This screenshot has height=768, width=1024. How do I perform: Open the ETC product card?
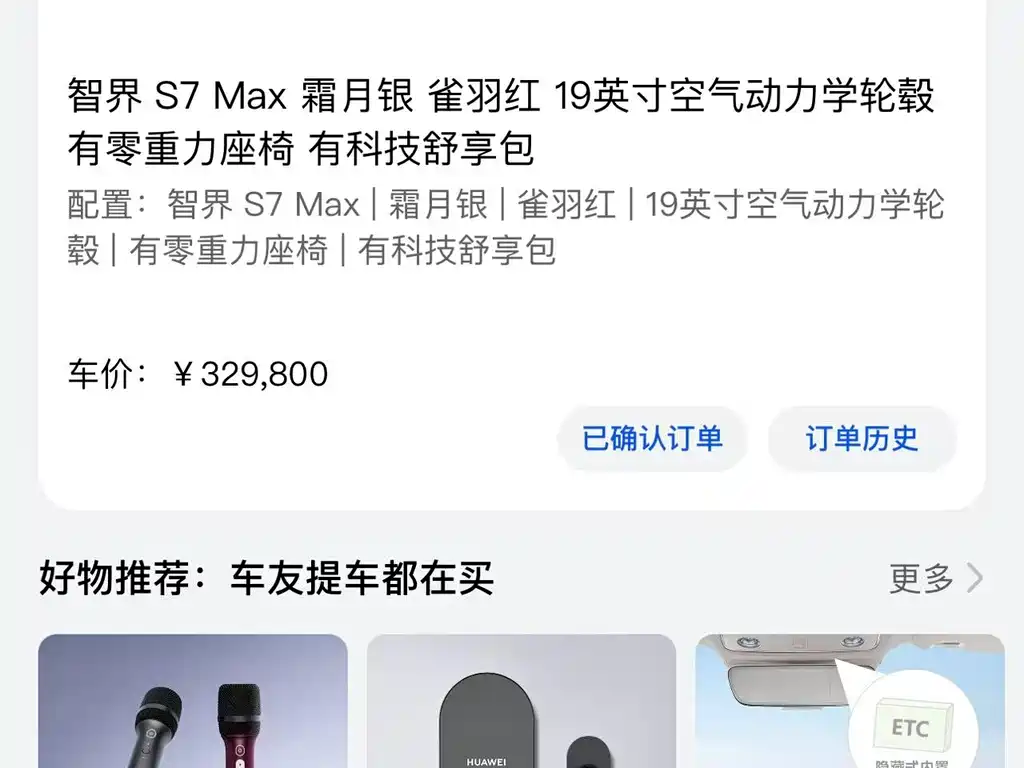[x=849, y=702]
